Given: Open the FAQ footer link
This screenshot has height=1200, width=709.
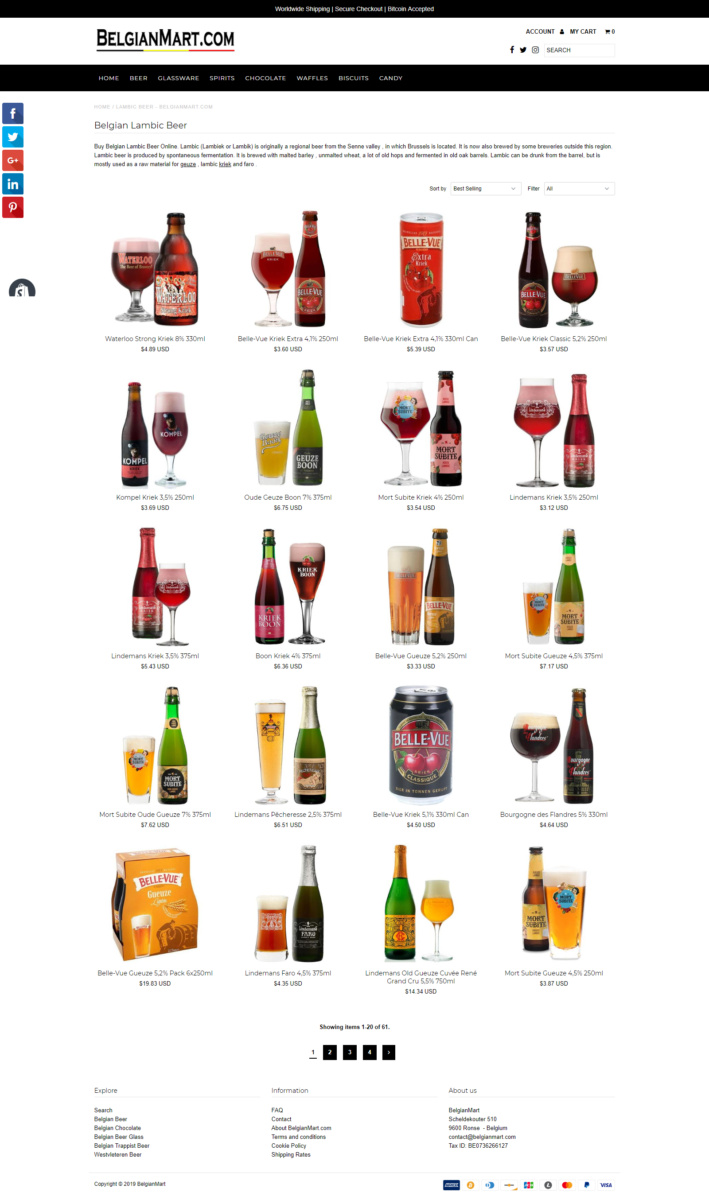Looking at the screenshot, I should pyautogui.click(x=277, y=1110).
